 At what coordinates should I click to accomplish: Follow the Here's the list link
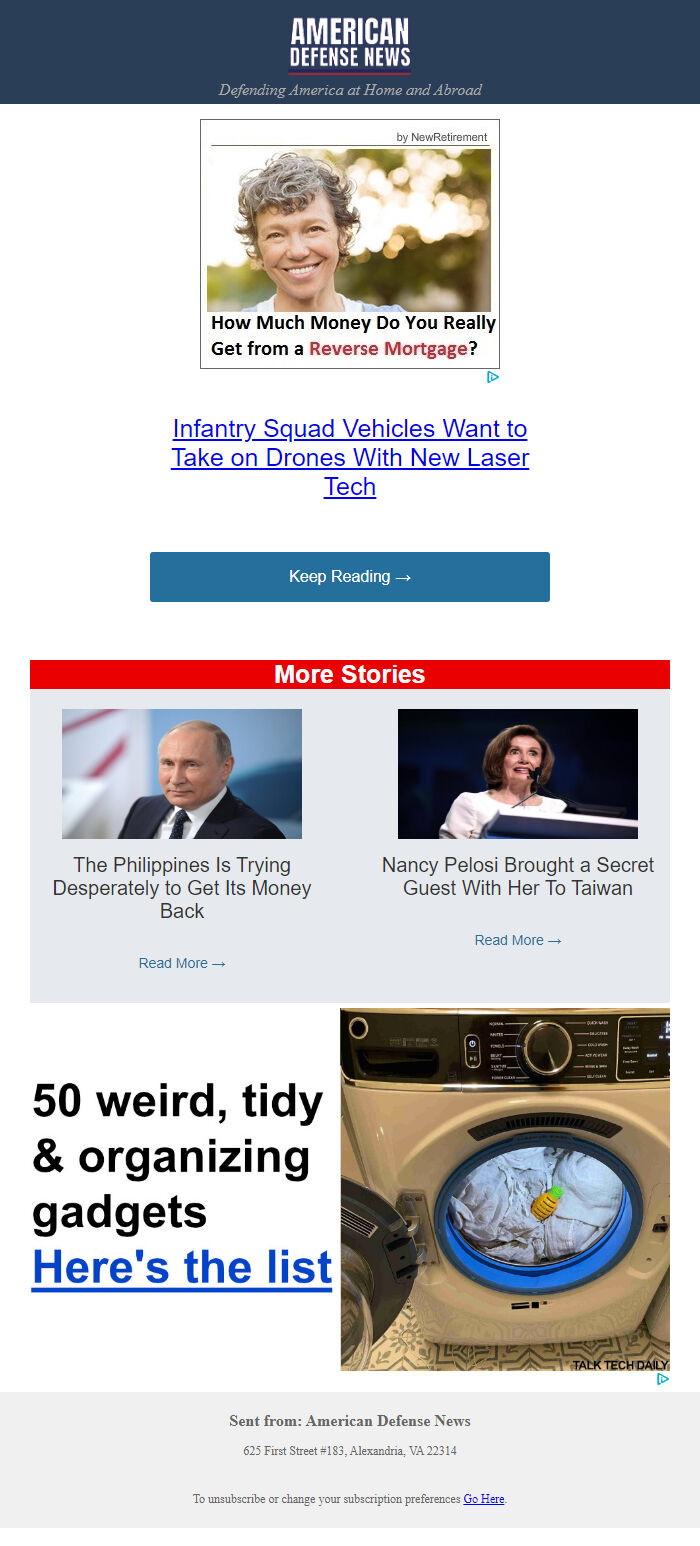(x=182, y=1267)
